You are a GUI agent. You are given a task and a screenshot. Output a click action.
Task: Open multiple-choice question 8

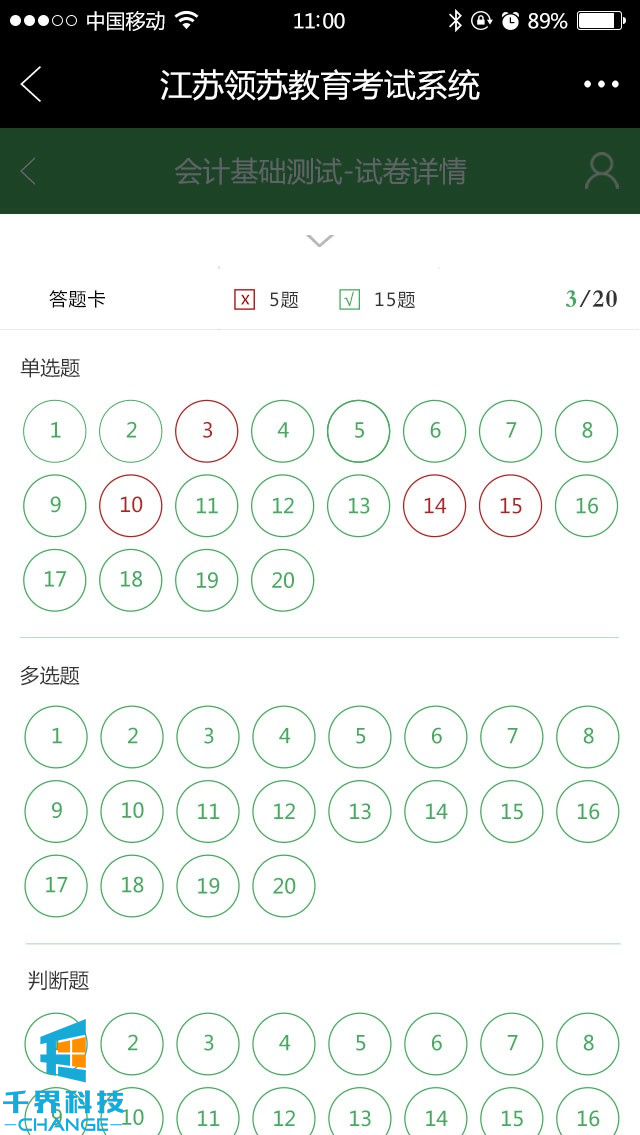click(588, 737)
